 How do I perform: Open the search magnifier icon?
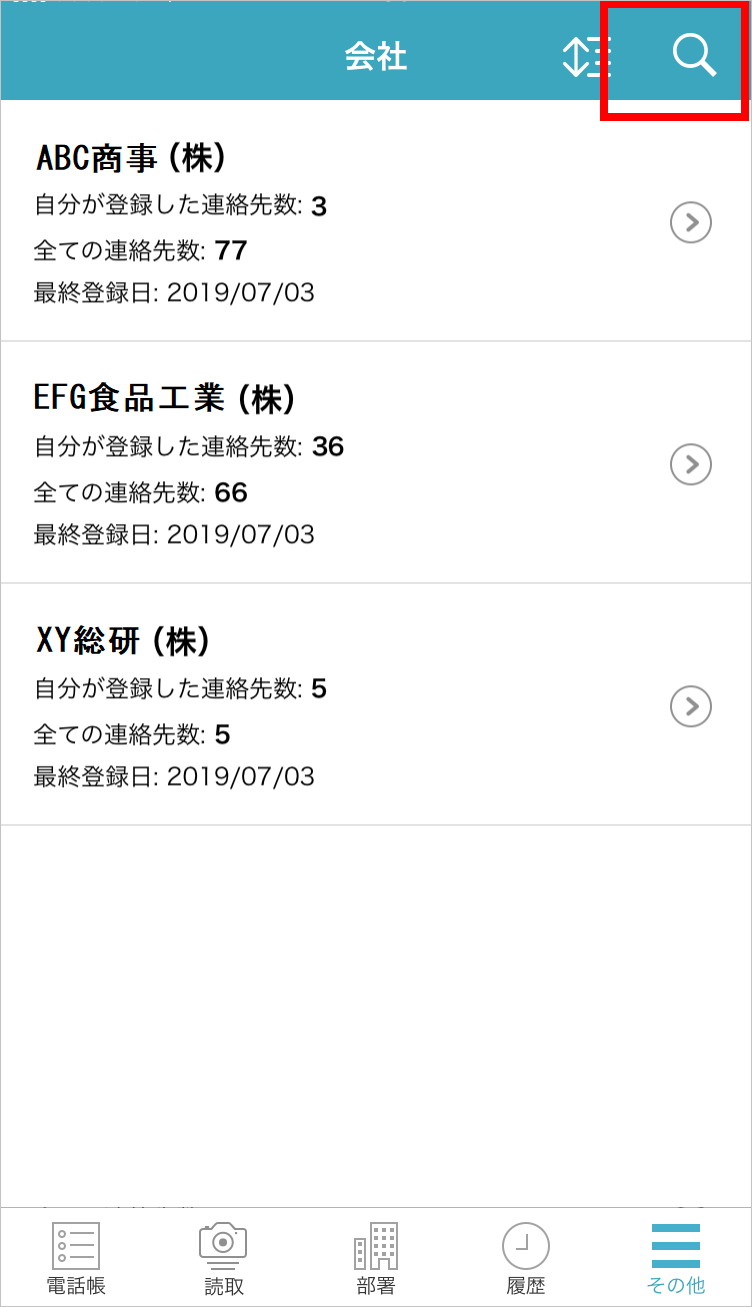coord(694,55)
